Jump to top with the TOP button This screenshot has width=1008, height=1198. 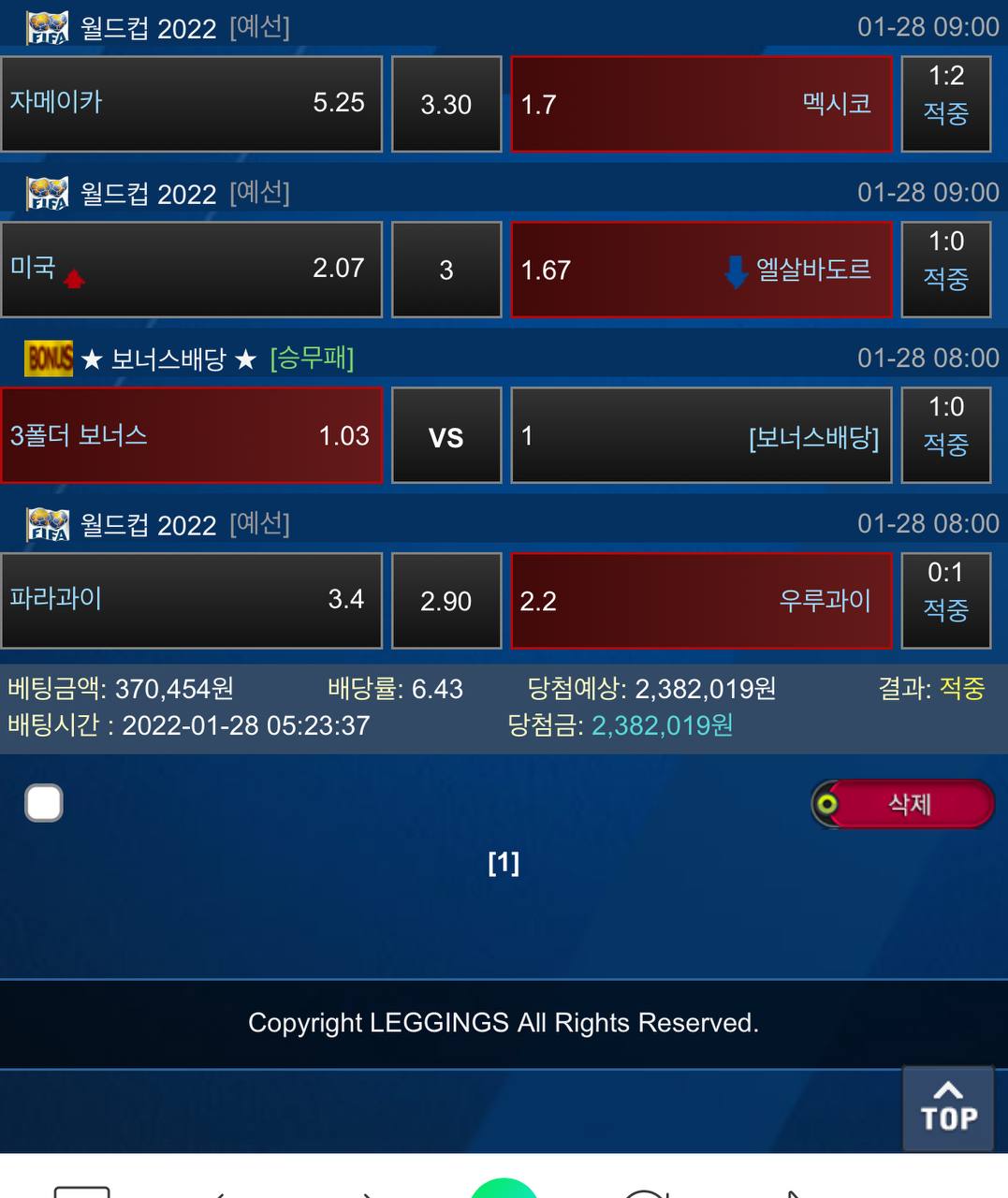[948, 1108]
